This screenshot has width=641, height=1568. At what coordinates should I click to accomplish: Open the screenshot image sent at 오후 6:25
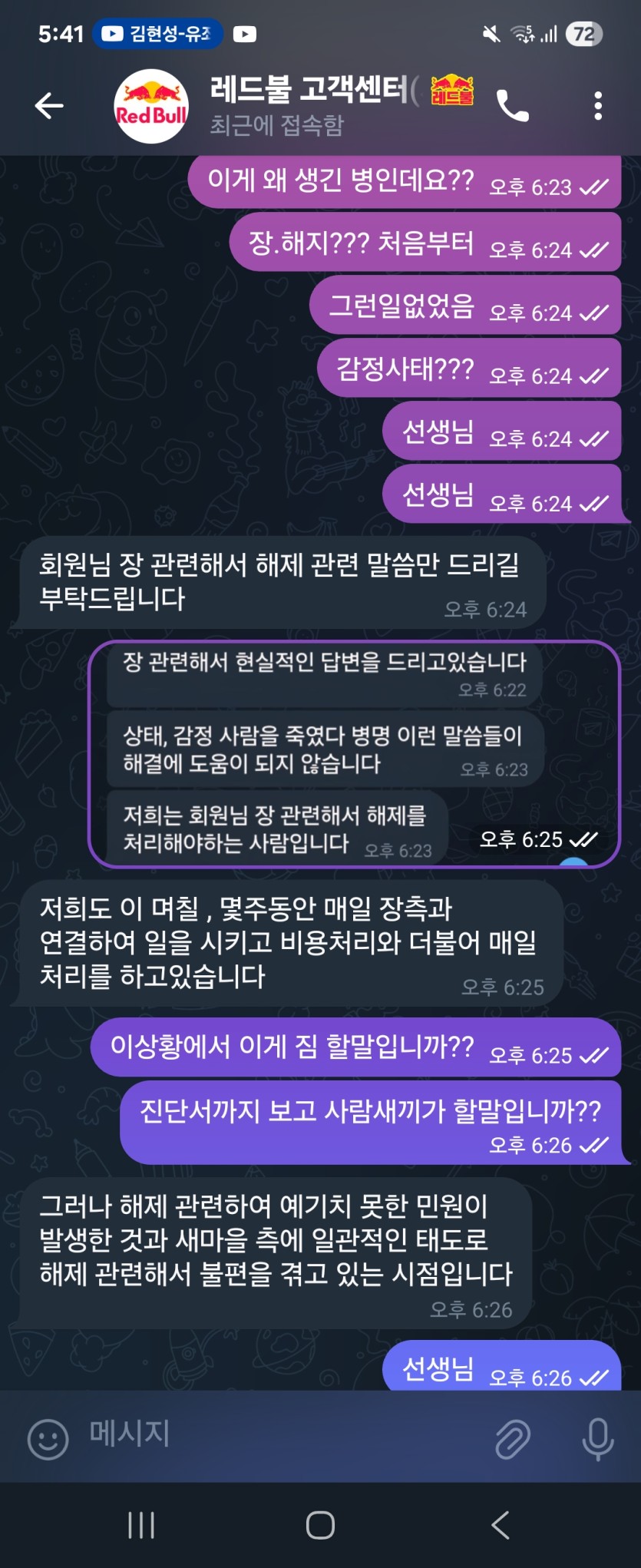coord(353,754)
